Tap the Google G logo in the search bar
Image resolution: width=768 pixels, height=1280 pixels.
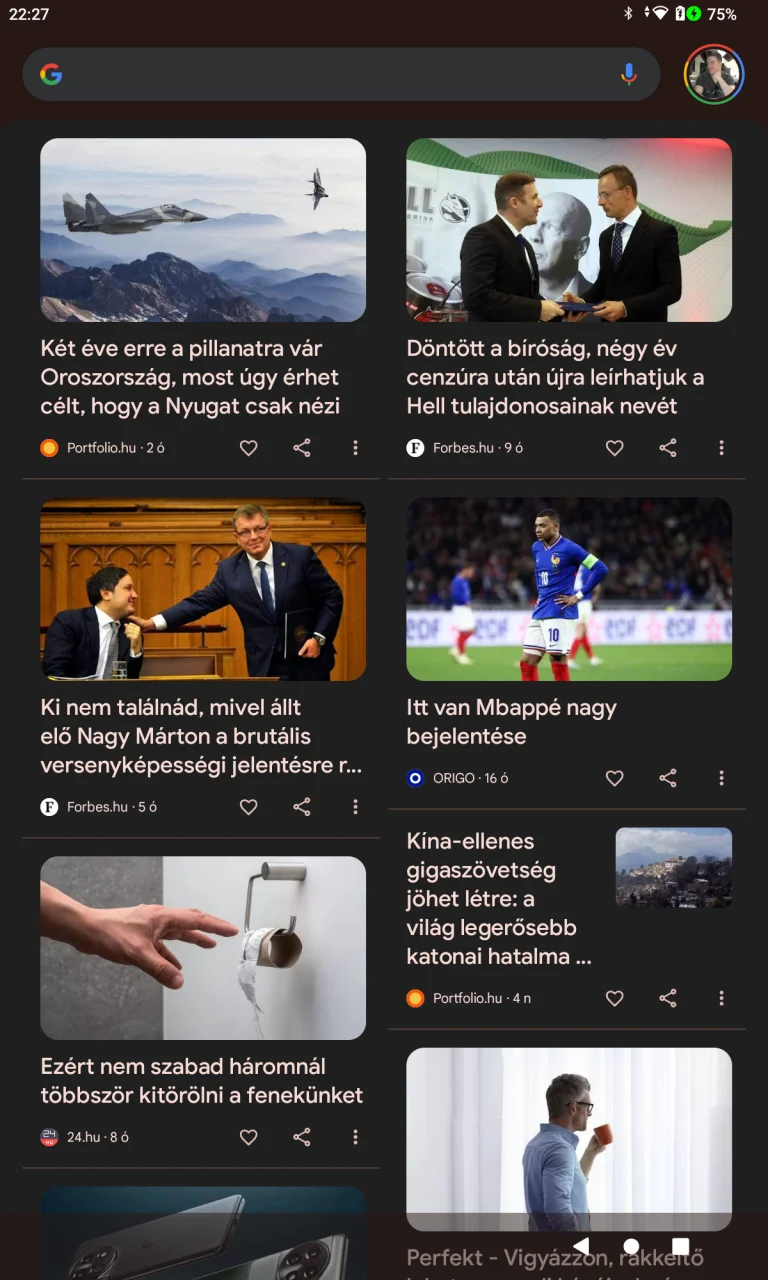point(50,73)
